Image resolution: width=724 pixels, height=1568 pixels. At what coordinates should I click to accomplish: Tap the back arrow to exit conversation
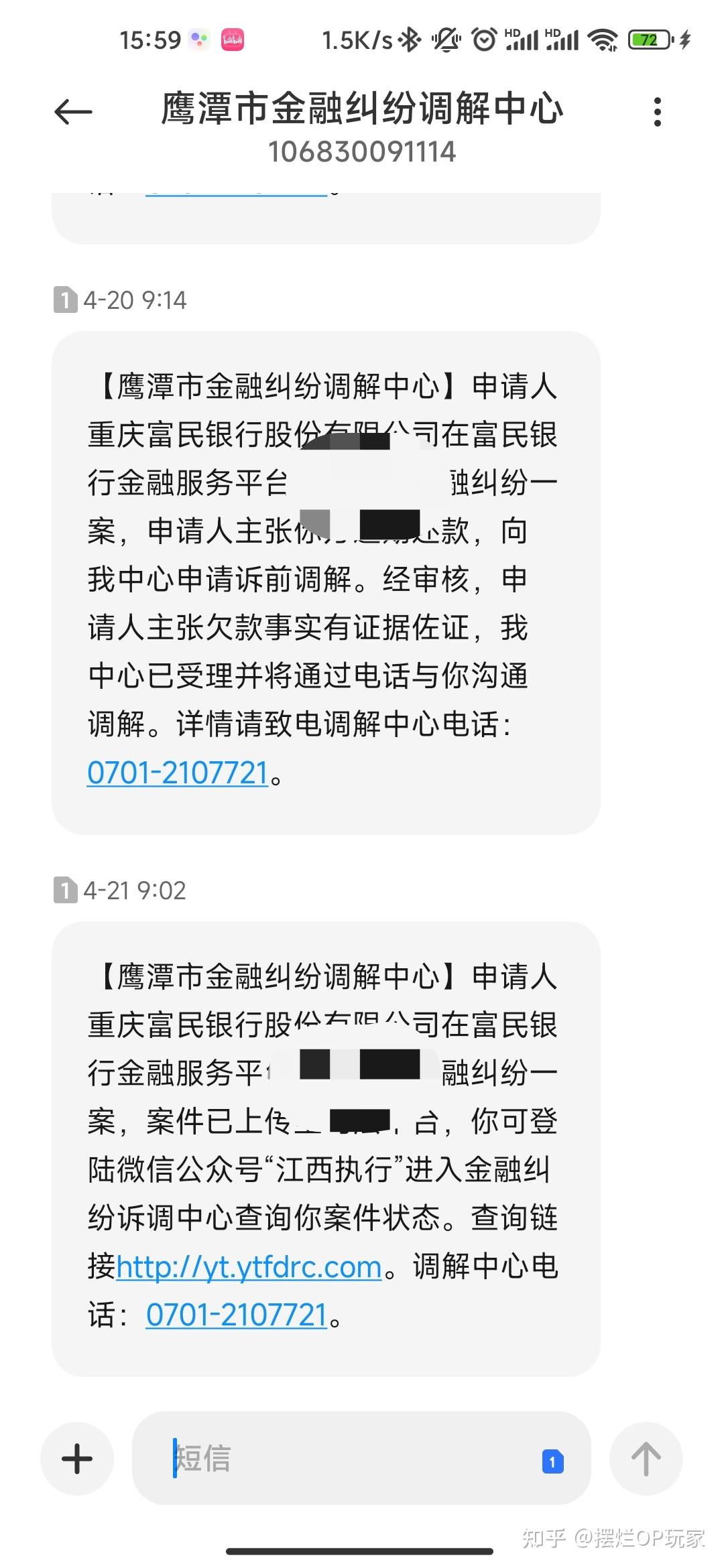coord(74,111)
